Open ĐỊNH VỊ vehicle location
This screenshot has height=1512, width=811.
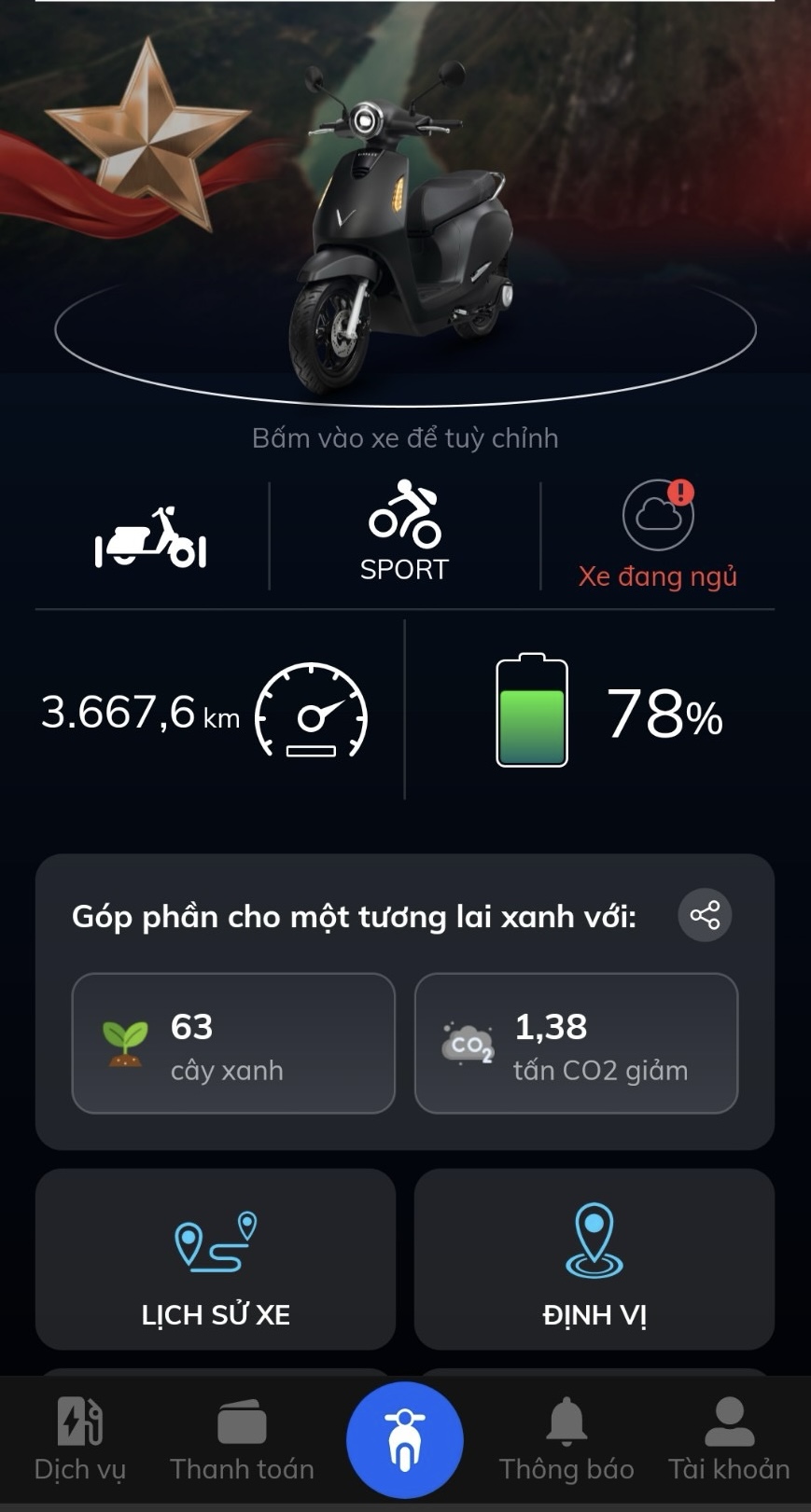[594, 1259]
